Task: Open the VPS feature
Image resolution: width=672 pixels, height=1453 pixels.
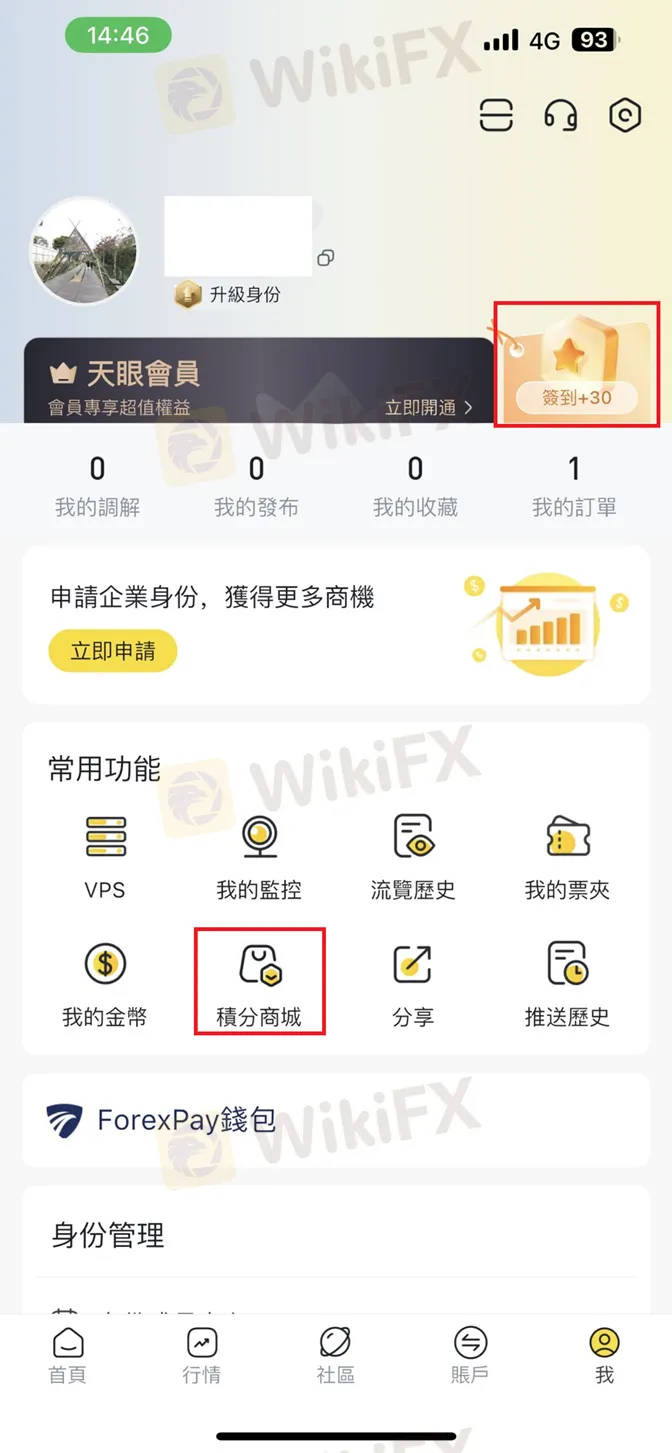Action: (105, 857)
